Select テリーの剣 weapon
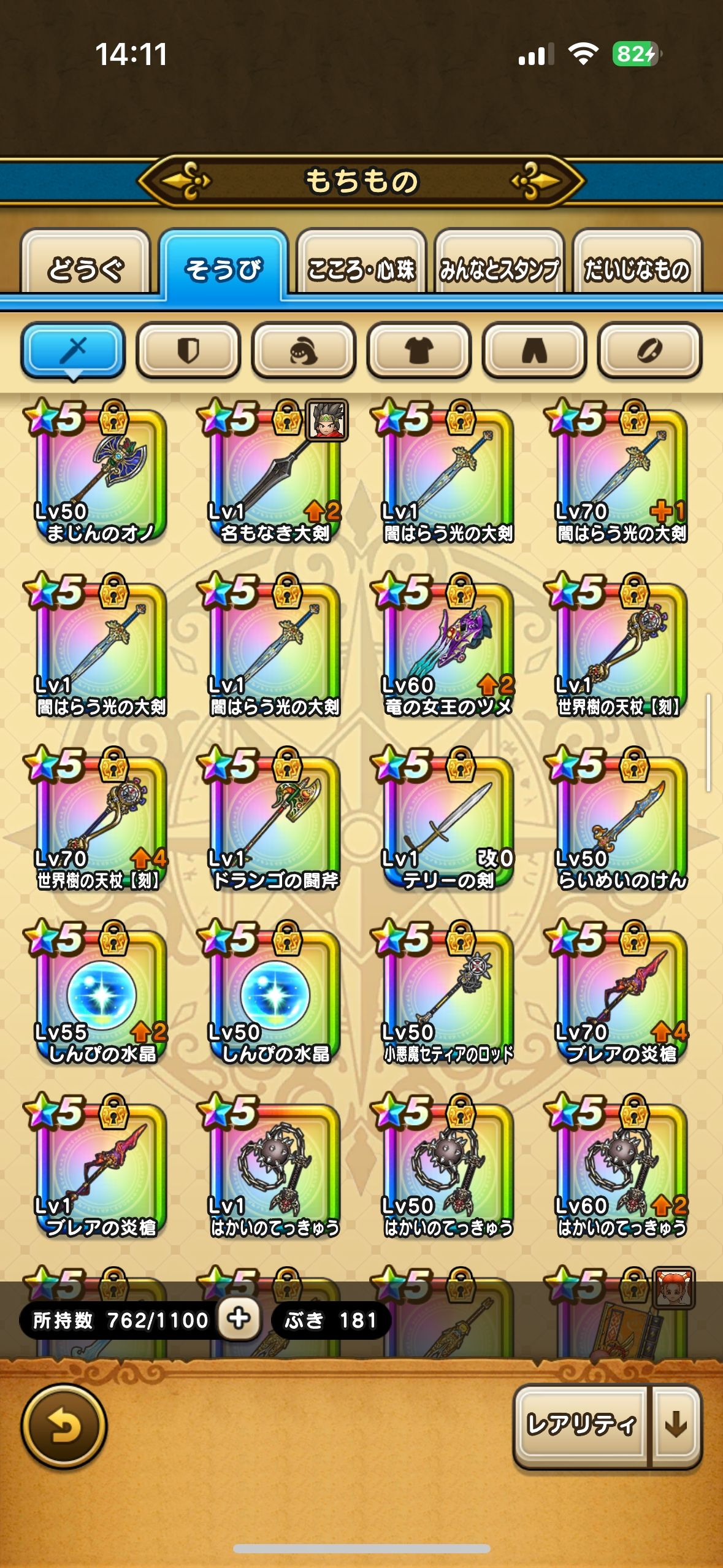723x1568 pixels. (x=448, y=823)
